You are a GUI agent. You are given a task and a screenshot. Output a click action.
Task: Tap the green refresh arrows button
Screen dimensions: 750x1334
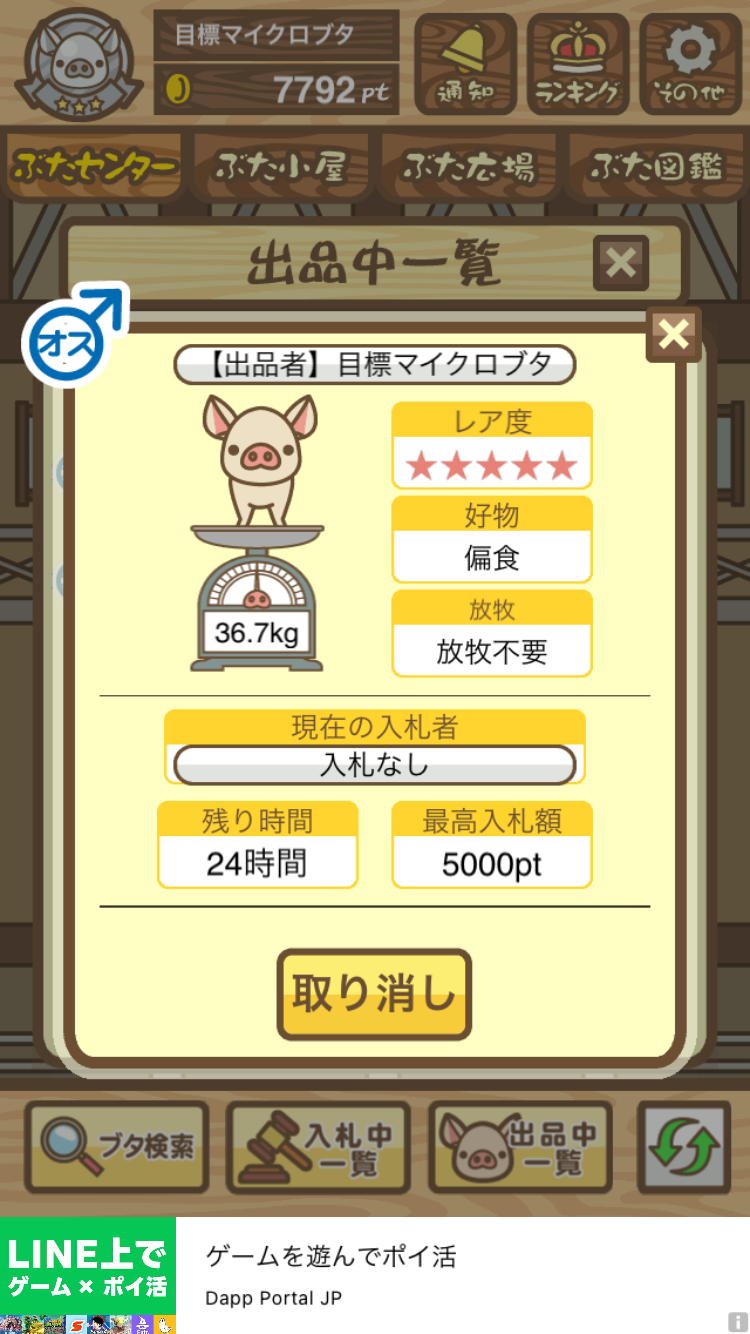684,1147
